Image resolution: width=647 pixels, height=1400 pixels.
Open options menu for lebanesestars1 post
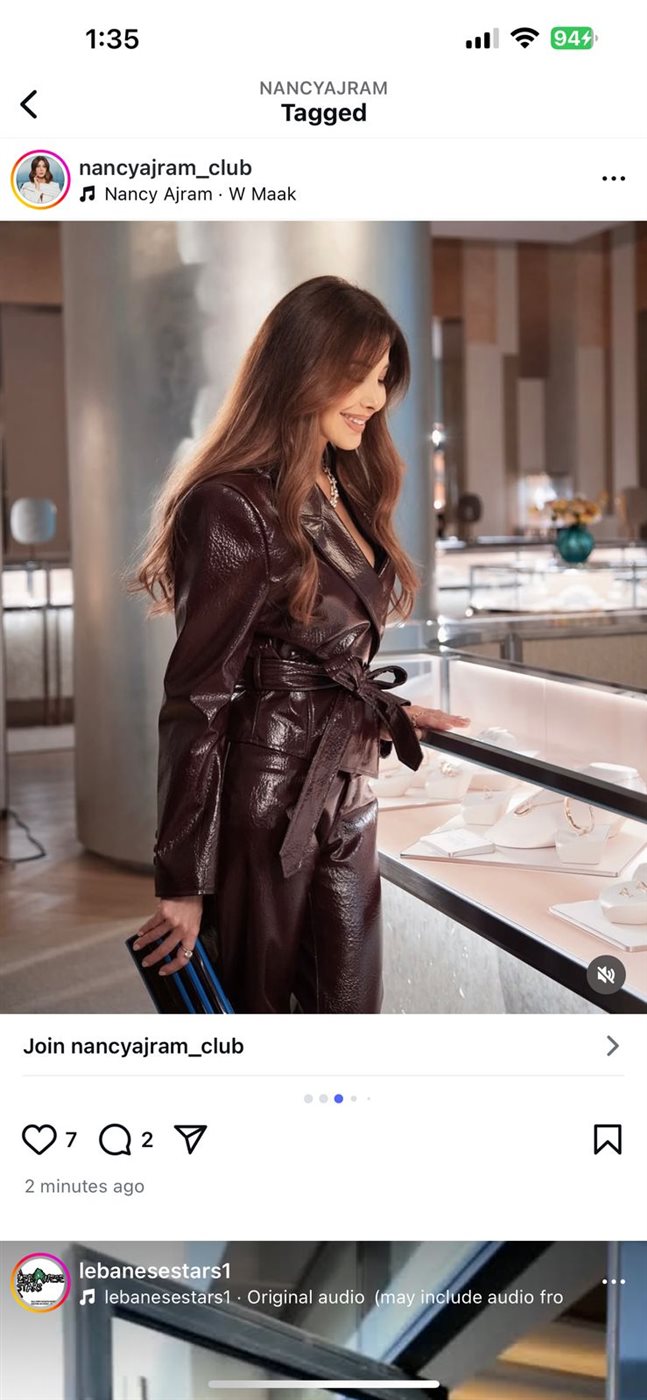click(613, 1282)
